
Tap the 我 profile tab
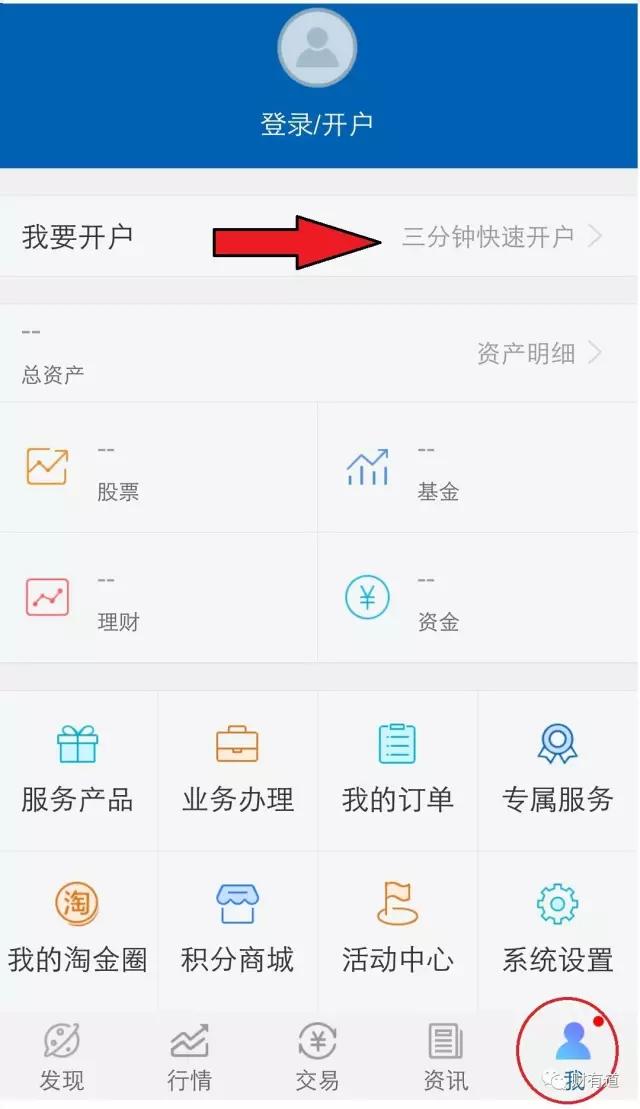[x=572, y=1054]
